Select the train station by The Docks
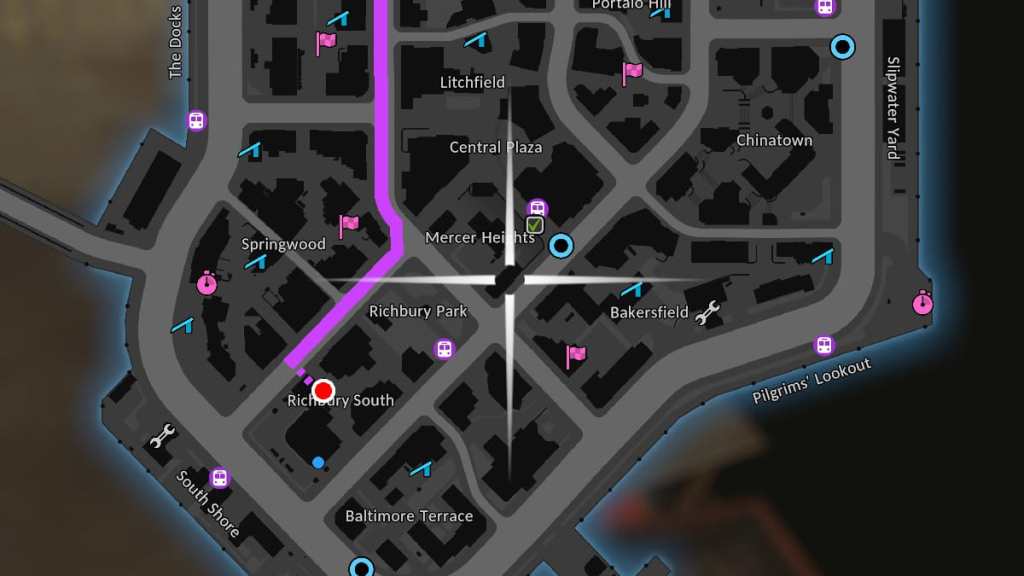Image resolution: width=1024 pixels, height=576 pixels. pos(197,121)
